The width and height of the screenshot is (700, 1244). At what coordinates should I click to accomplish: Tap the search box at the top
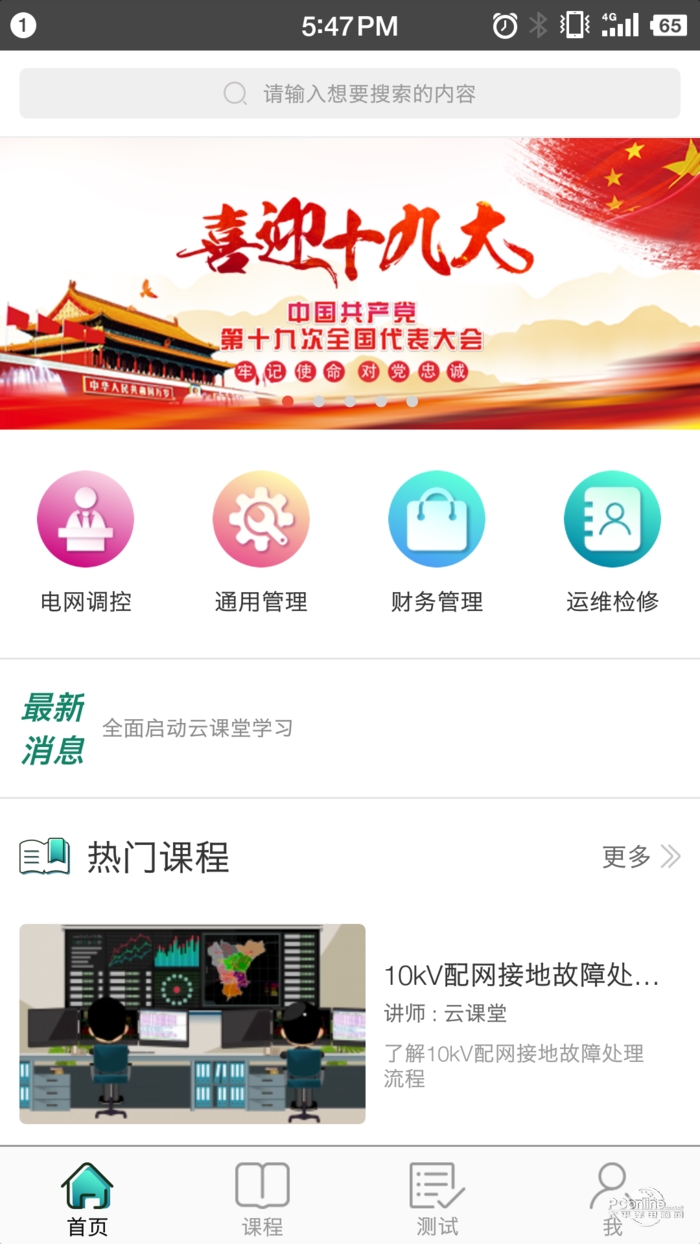[350, 94]
